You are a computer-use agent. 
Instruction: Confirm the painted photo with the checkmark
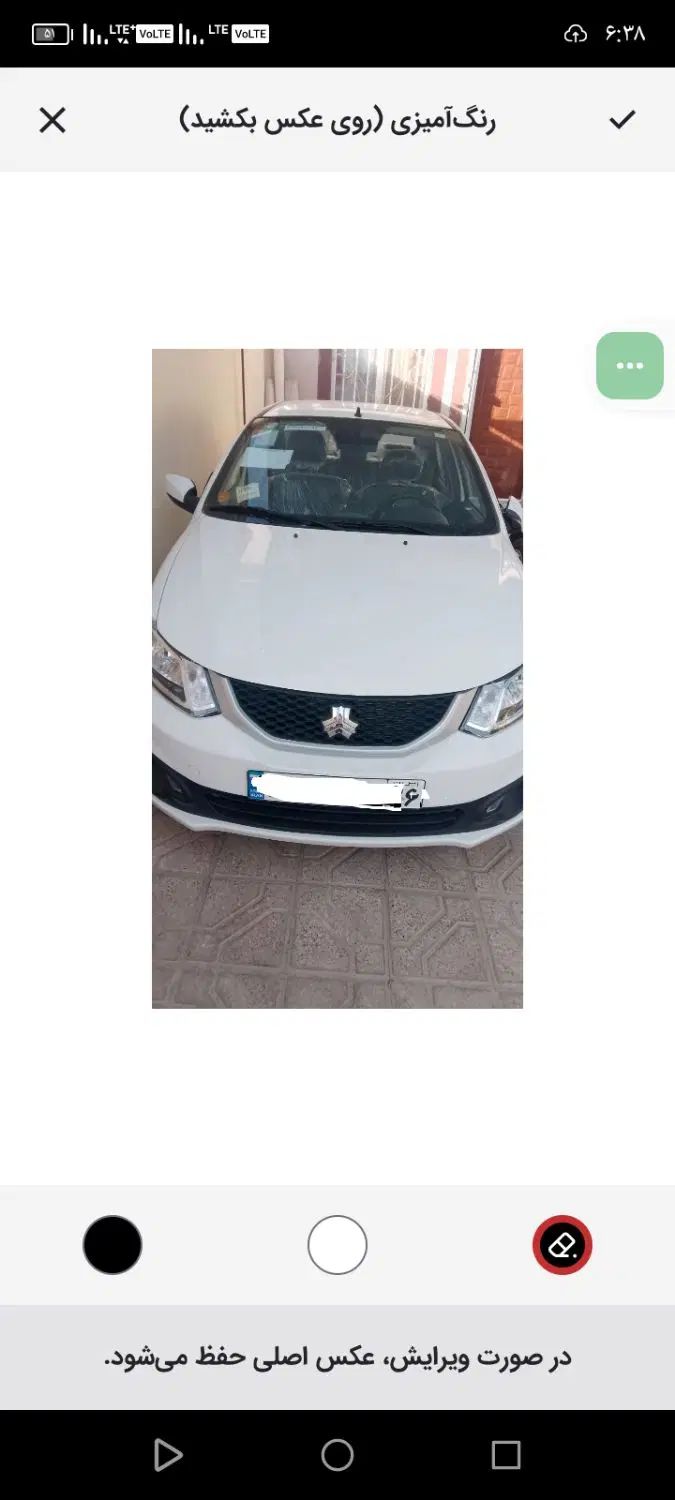click(x=622, y=120)
